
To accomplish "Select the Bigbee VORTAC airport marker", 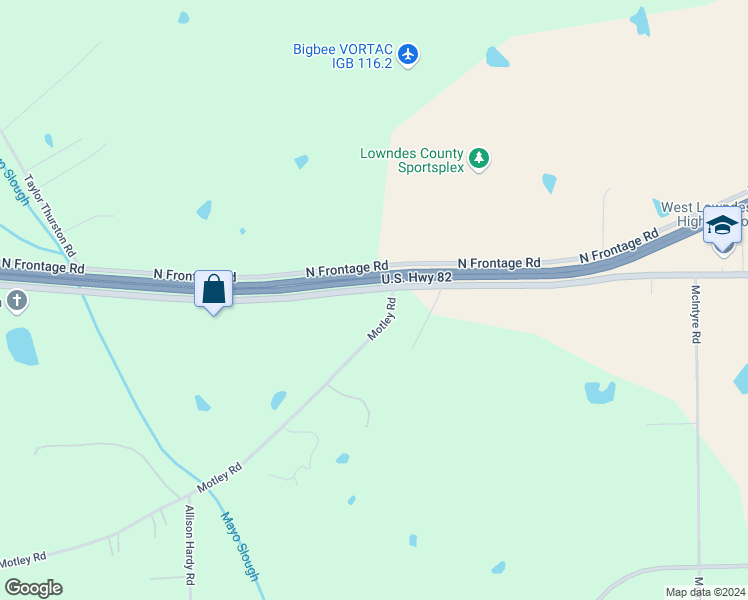I will (x=407, y=54).
